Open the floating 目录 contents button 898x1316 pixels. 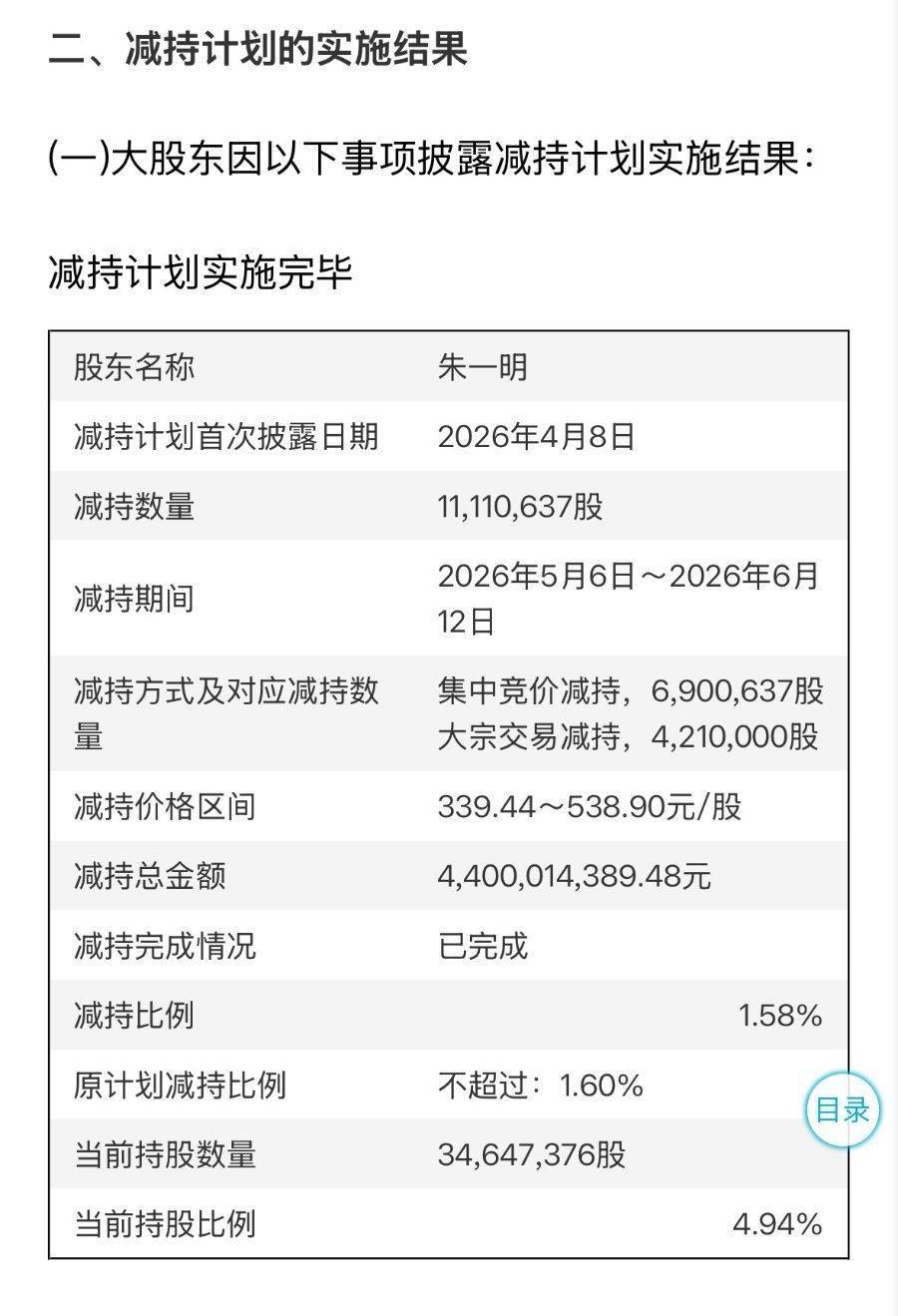tap(843, 1109)
